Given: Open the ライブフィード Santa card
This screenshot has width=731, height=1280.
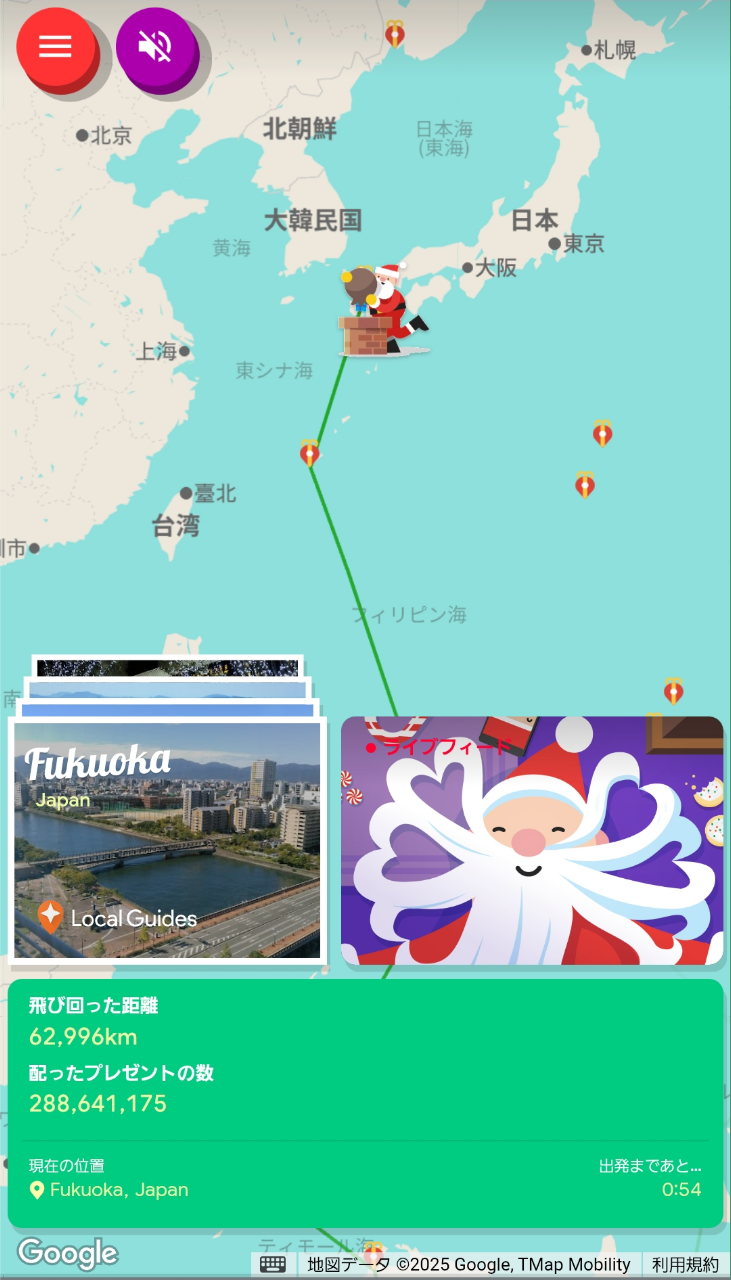Looking at the screenshot, I should point(531,840).
